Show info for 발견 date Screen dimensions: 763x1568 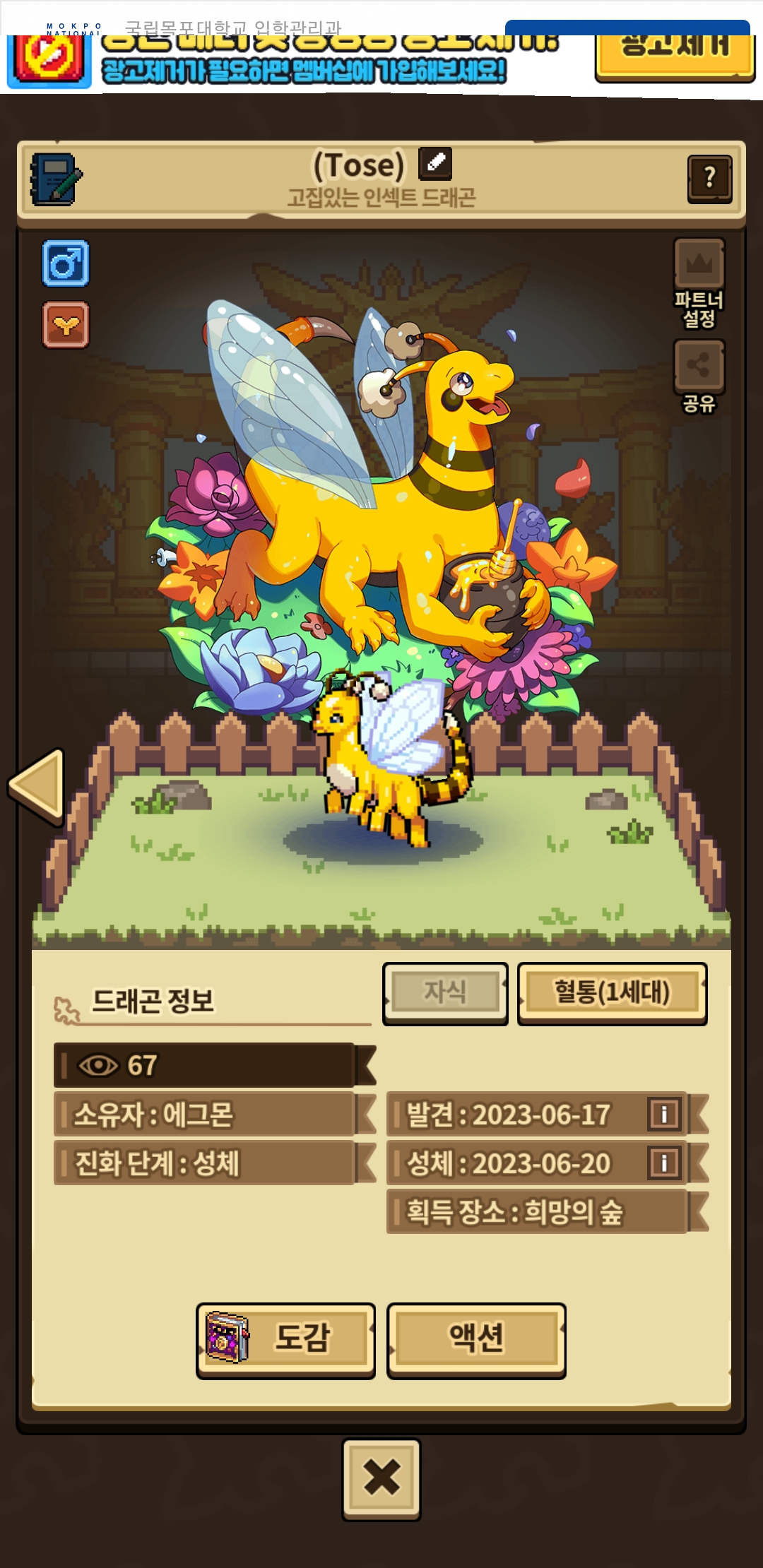pyautogui.click(x=664, y=1114)
